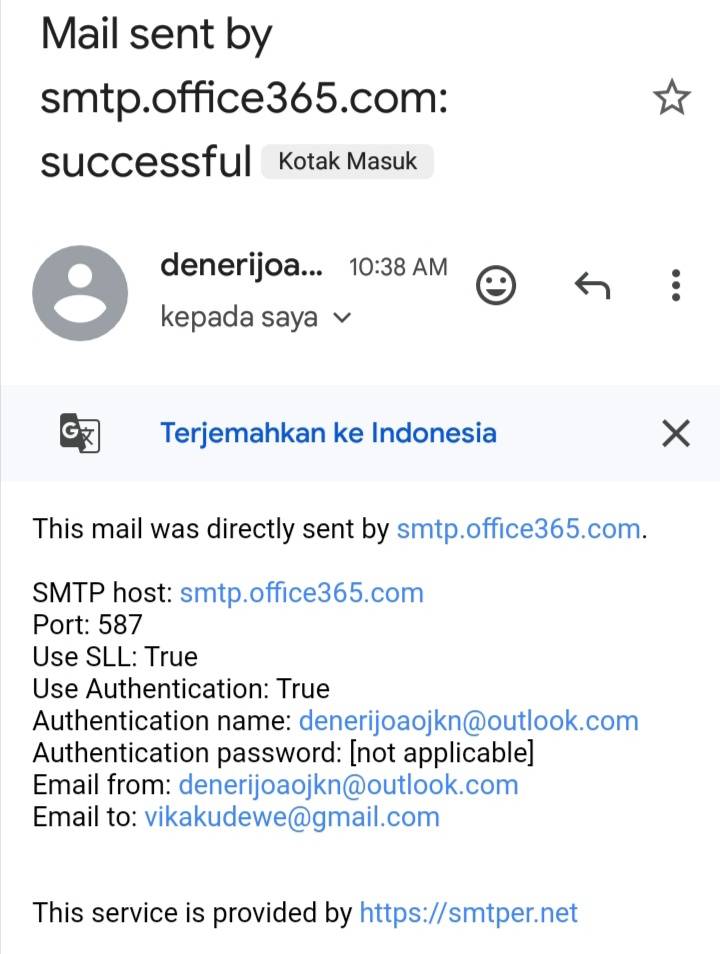Tap the vikakudewe@gmail.com link
This screenshot has width=720, height=954.
292,817
